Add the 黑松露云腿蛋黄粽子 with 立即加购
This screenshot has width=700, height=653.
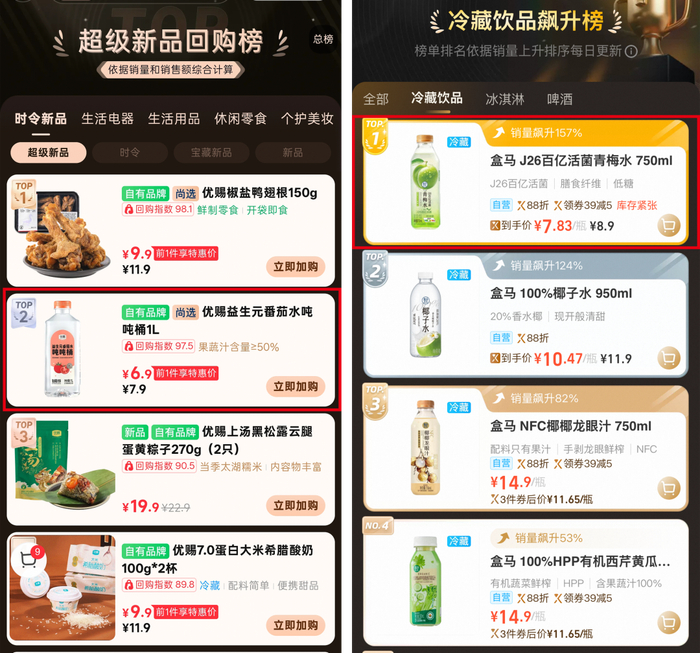296,506
